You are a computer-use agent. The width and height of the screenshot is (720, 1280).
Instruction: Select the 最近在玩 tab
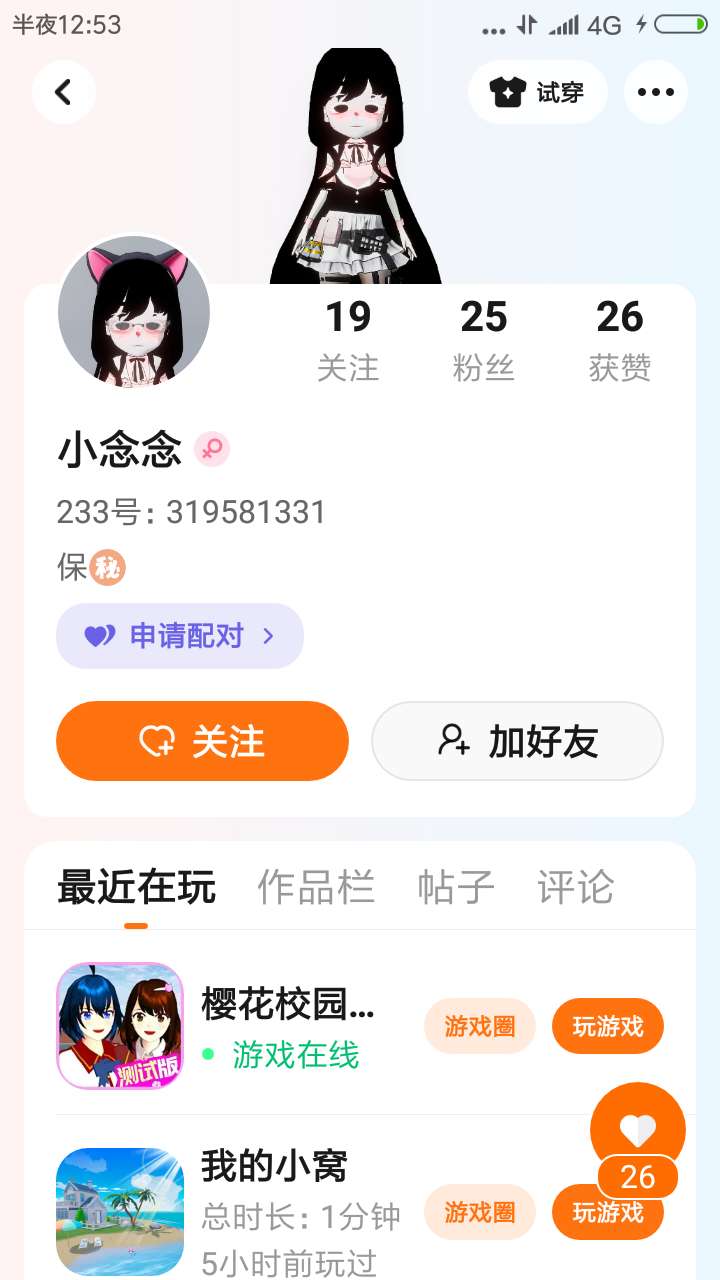pos(136,887)
